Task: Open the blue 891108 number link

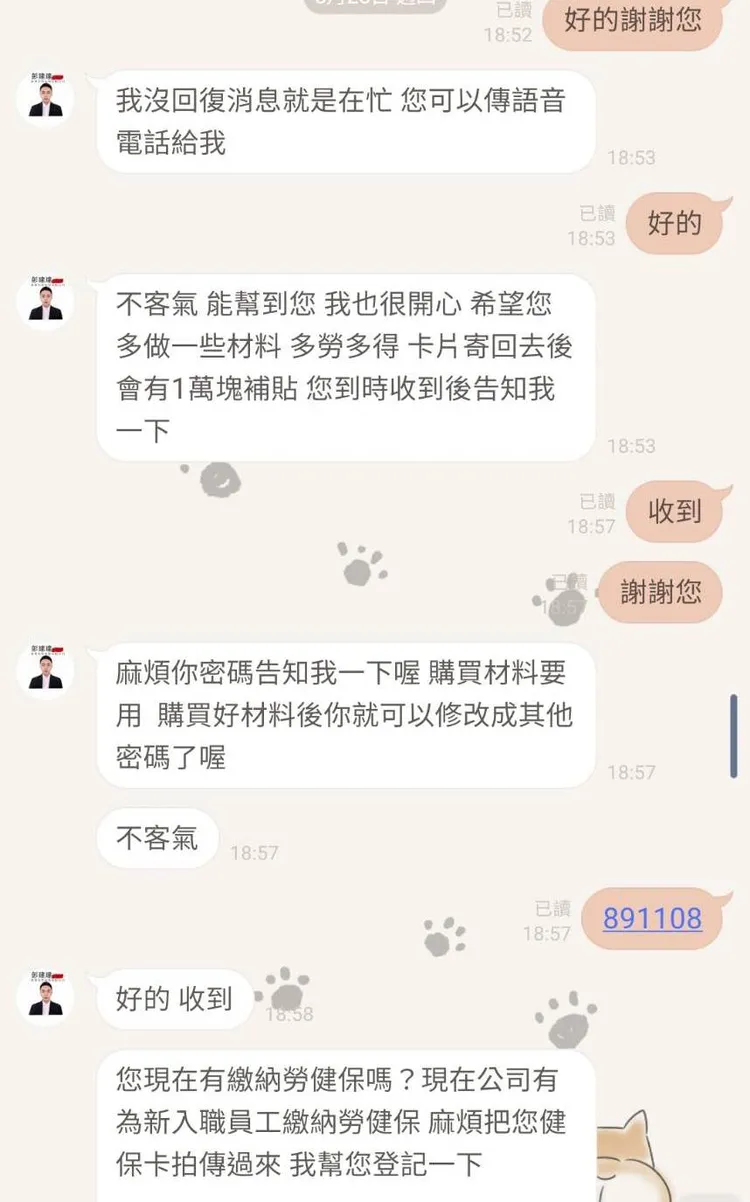Action: 651,915
